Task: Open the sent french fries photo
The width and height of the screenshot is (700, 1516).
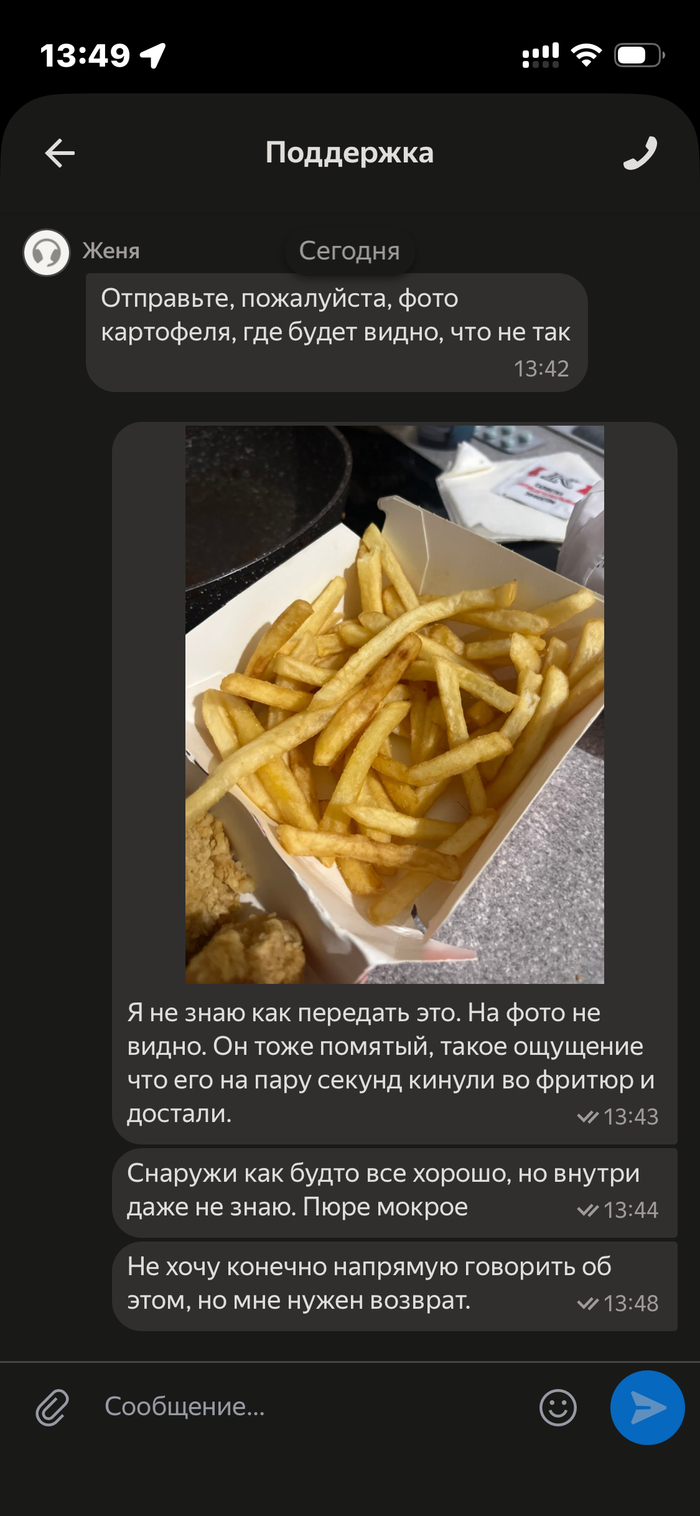Action: pos(394,704)
